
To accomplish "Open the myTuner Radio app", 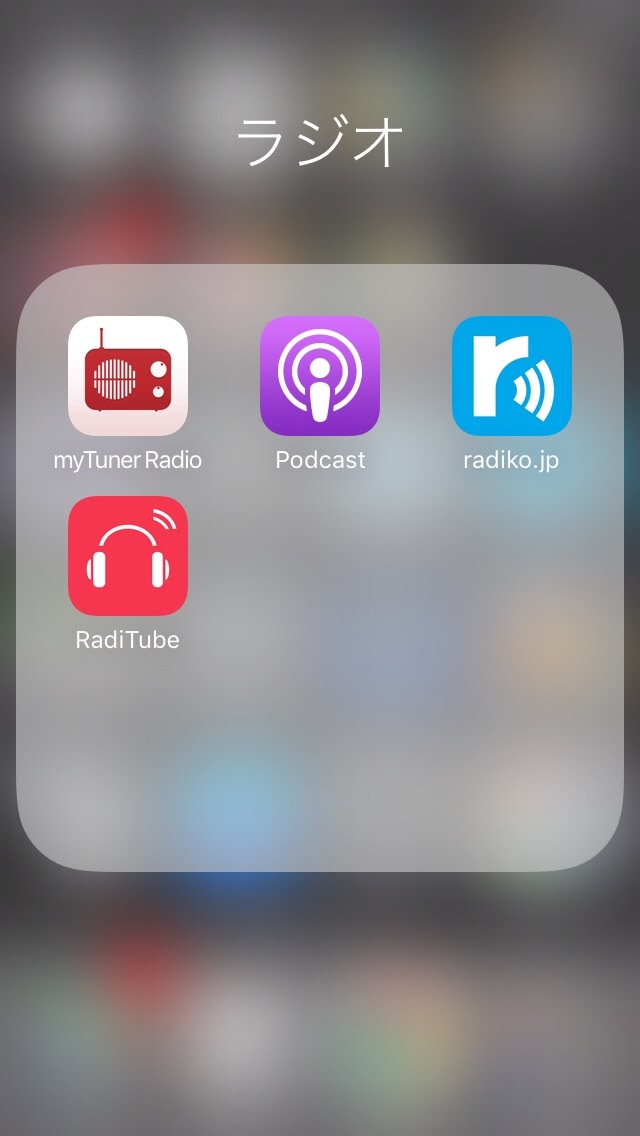I will tap(128, 376).
